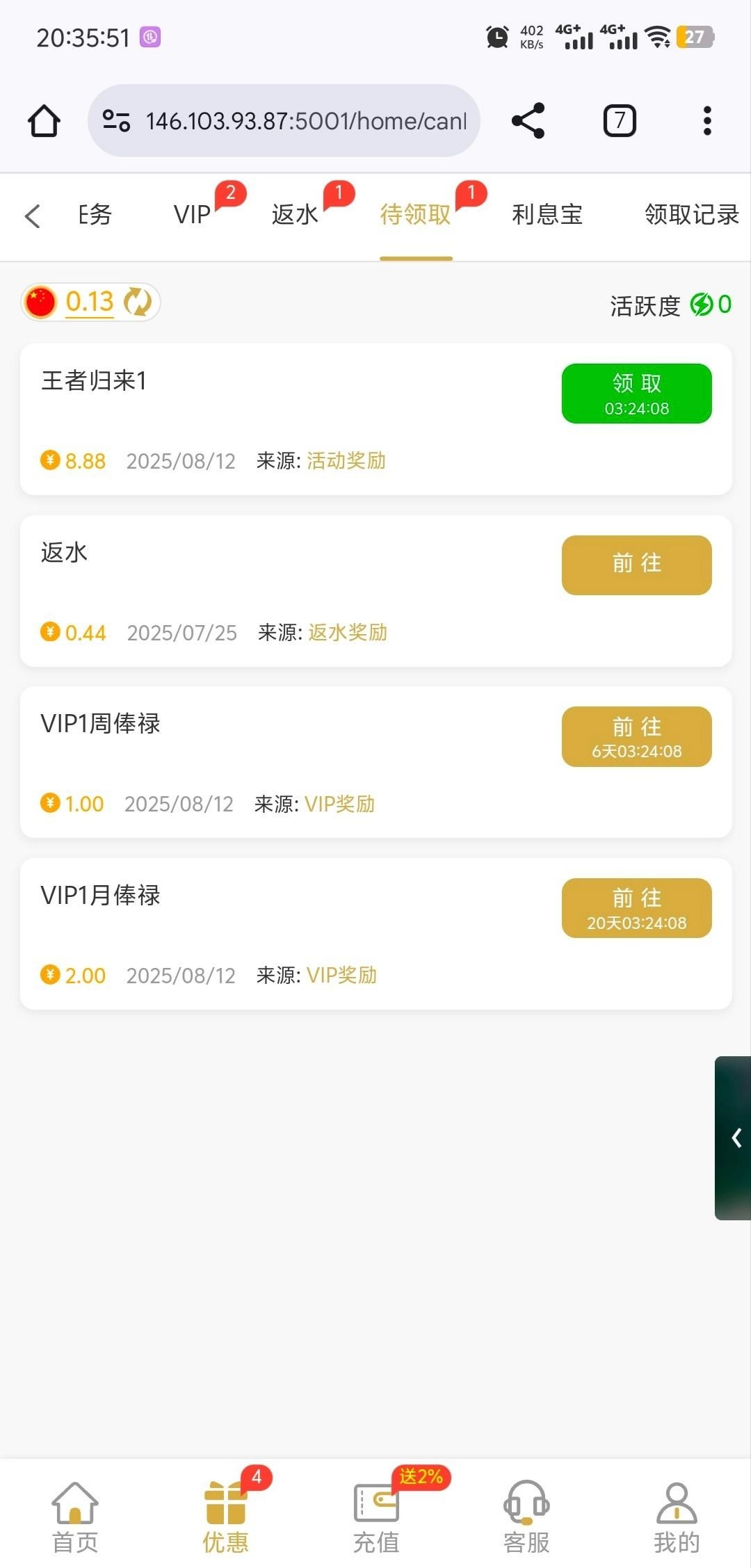Open the 利息宝 tab
This screenshot has width=751, height=1568.
(547, 215)
